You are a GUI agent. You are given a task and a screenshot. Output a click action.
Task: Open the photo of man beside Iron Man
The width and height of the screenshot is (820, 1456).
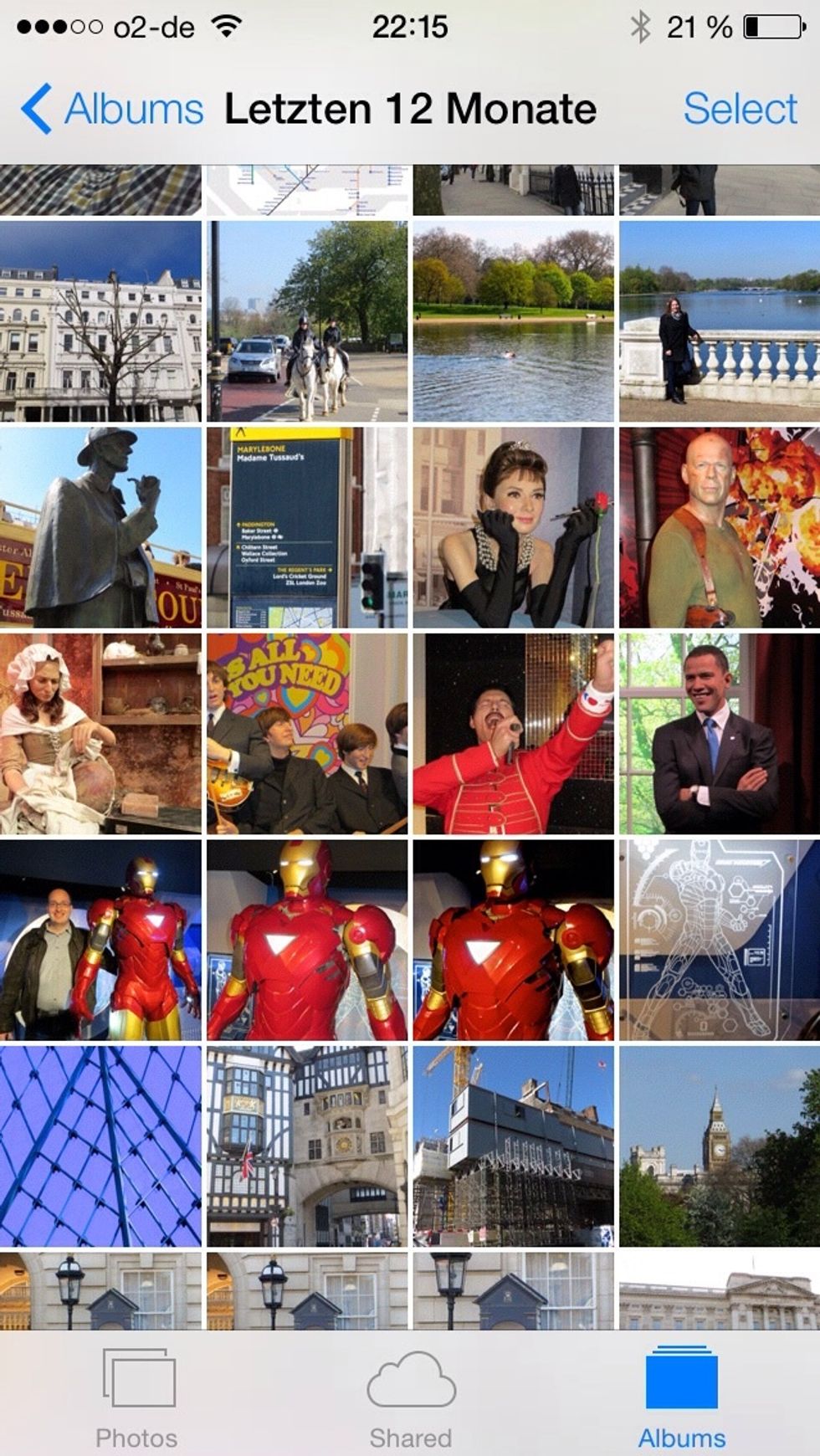click(x=100, y=940)
